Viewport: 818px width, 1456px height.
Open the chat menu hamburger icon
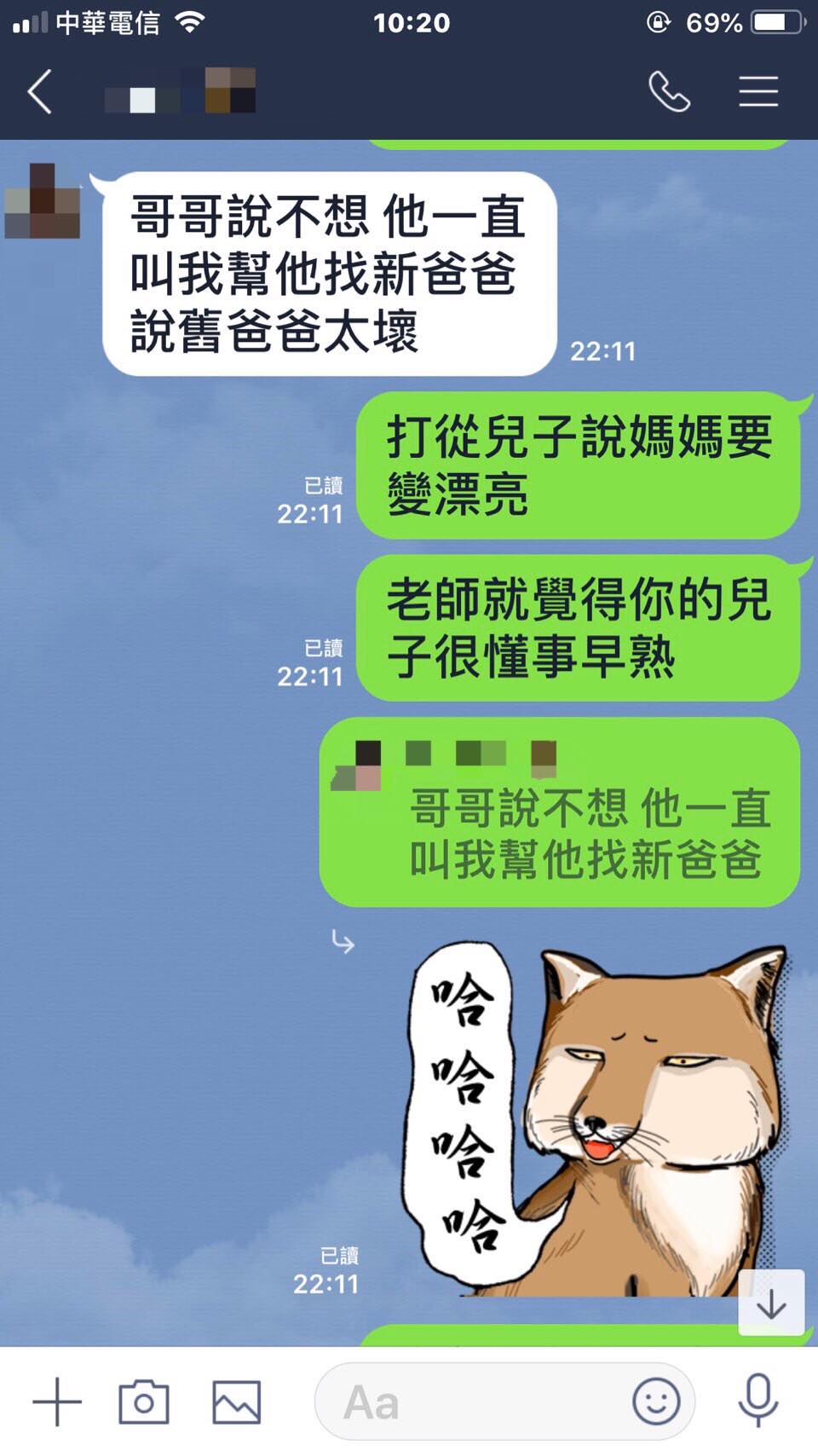[758, 91]
